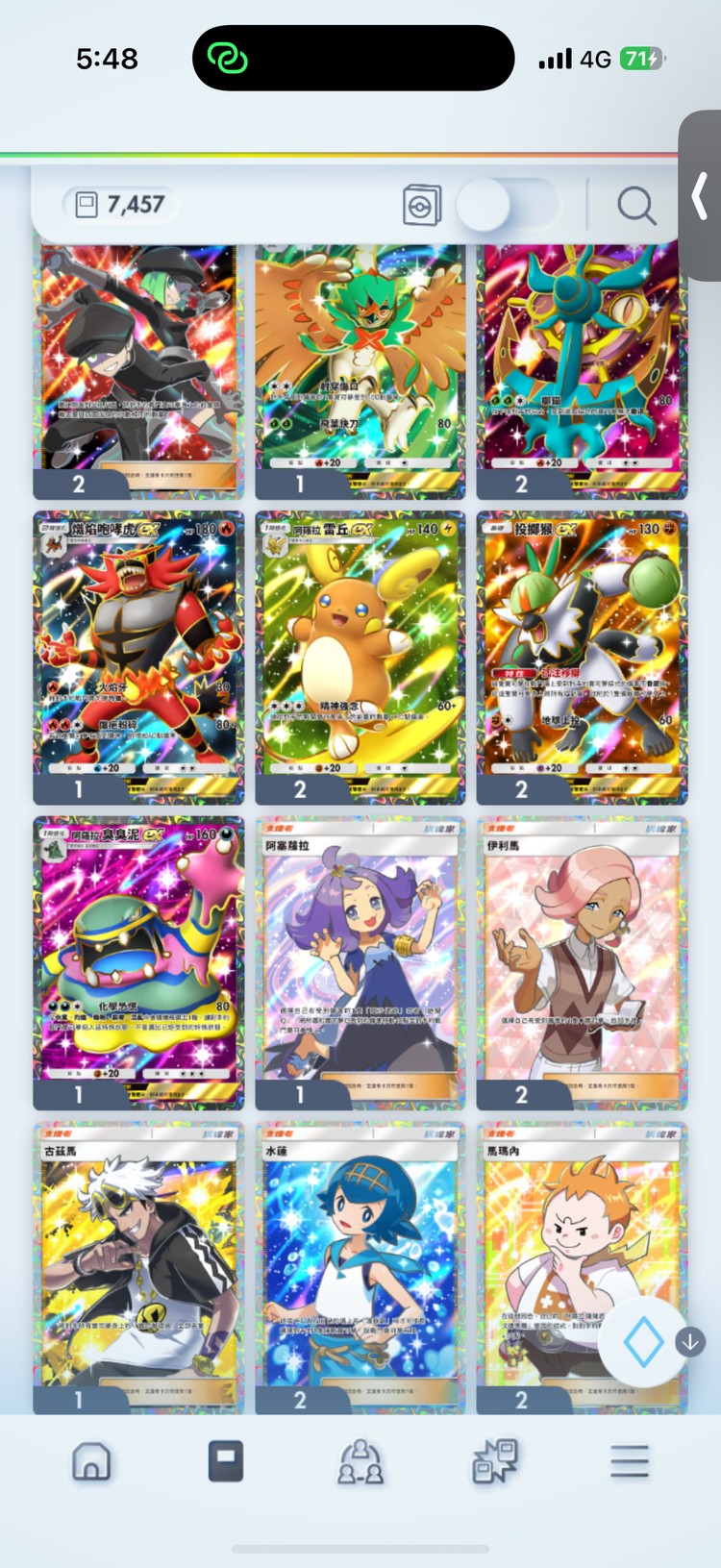Screen dimensions: 721x1568
Task: Open the hamburger menu tab
Action: point(630,1461)
